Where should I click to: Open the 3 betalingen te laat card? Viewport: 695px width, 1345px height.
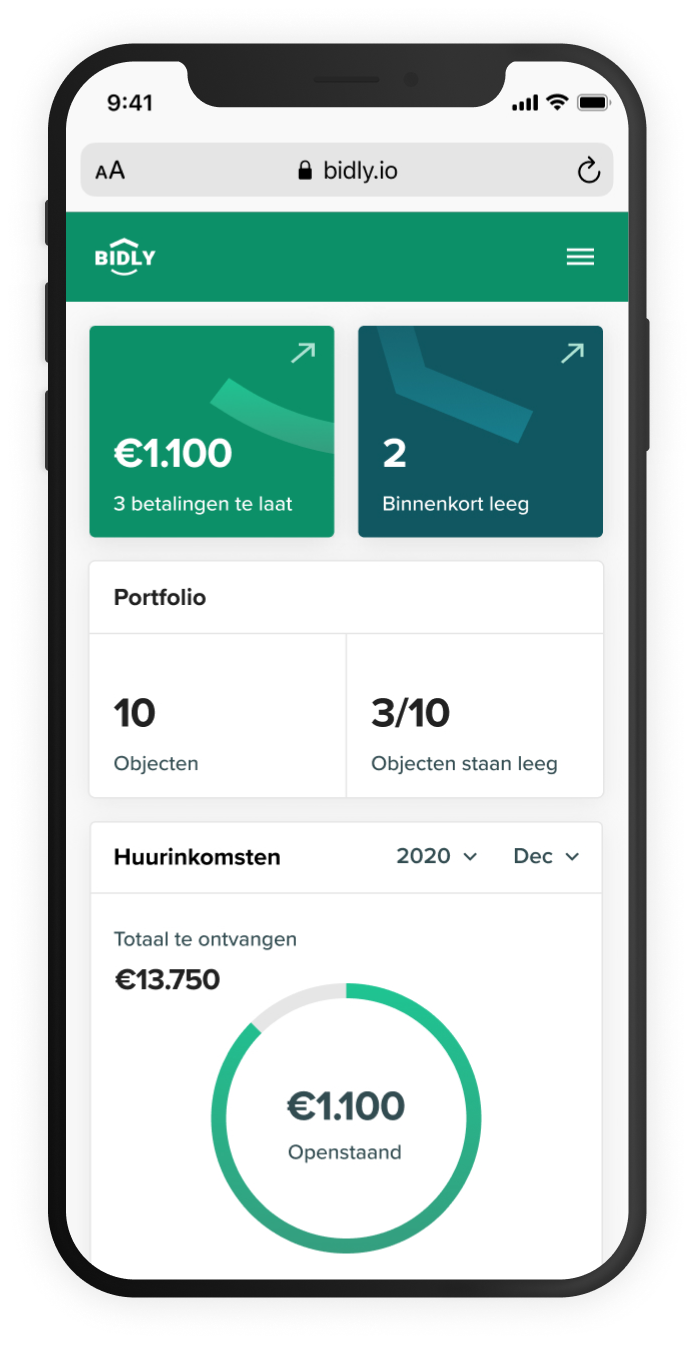[212, 432]
